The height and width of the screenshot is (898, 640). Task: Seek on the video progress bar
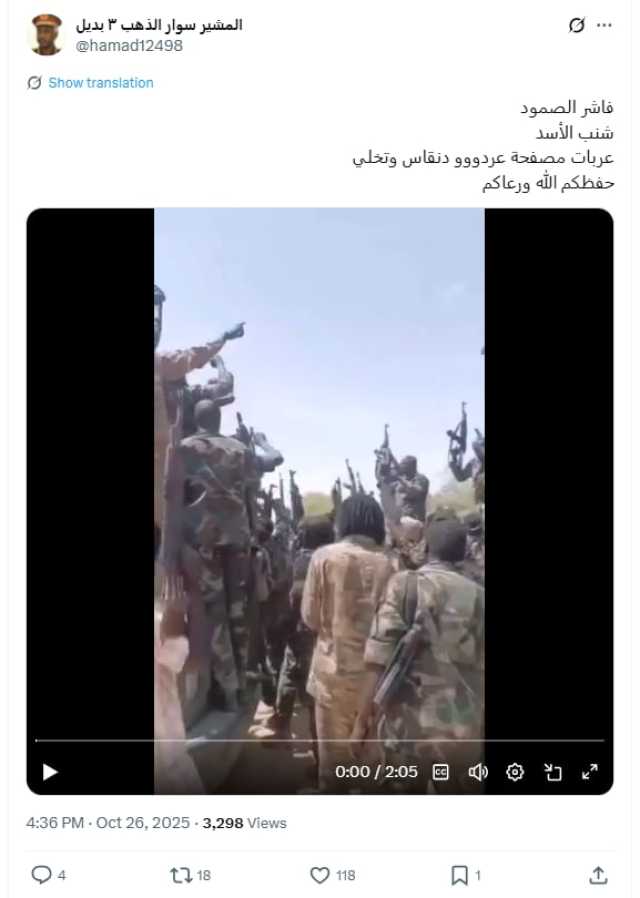pos(320,741)
